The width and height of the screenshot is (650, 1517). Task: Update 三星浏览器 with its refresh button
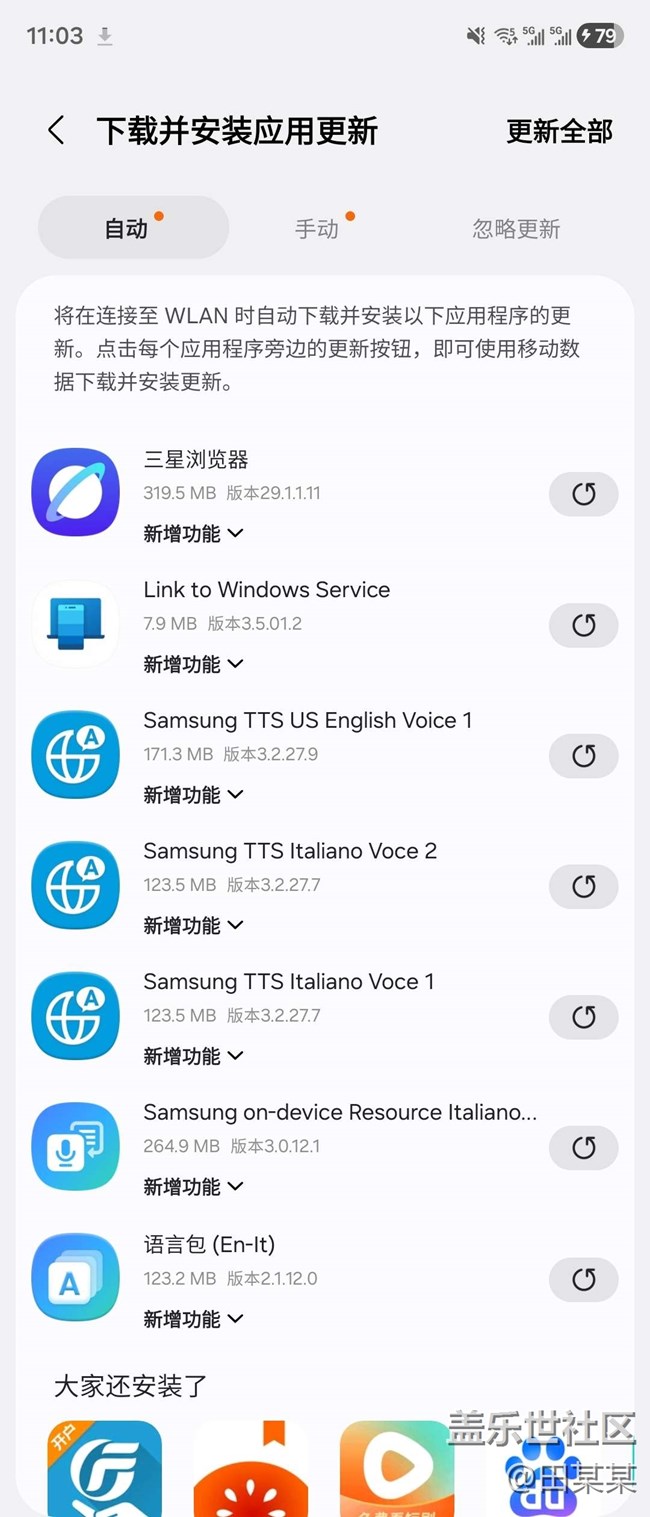tap(583, 494)
